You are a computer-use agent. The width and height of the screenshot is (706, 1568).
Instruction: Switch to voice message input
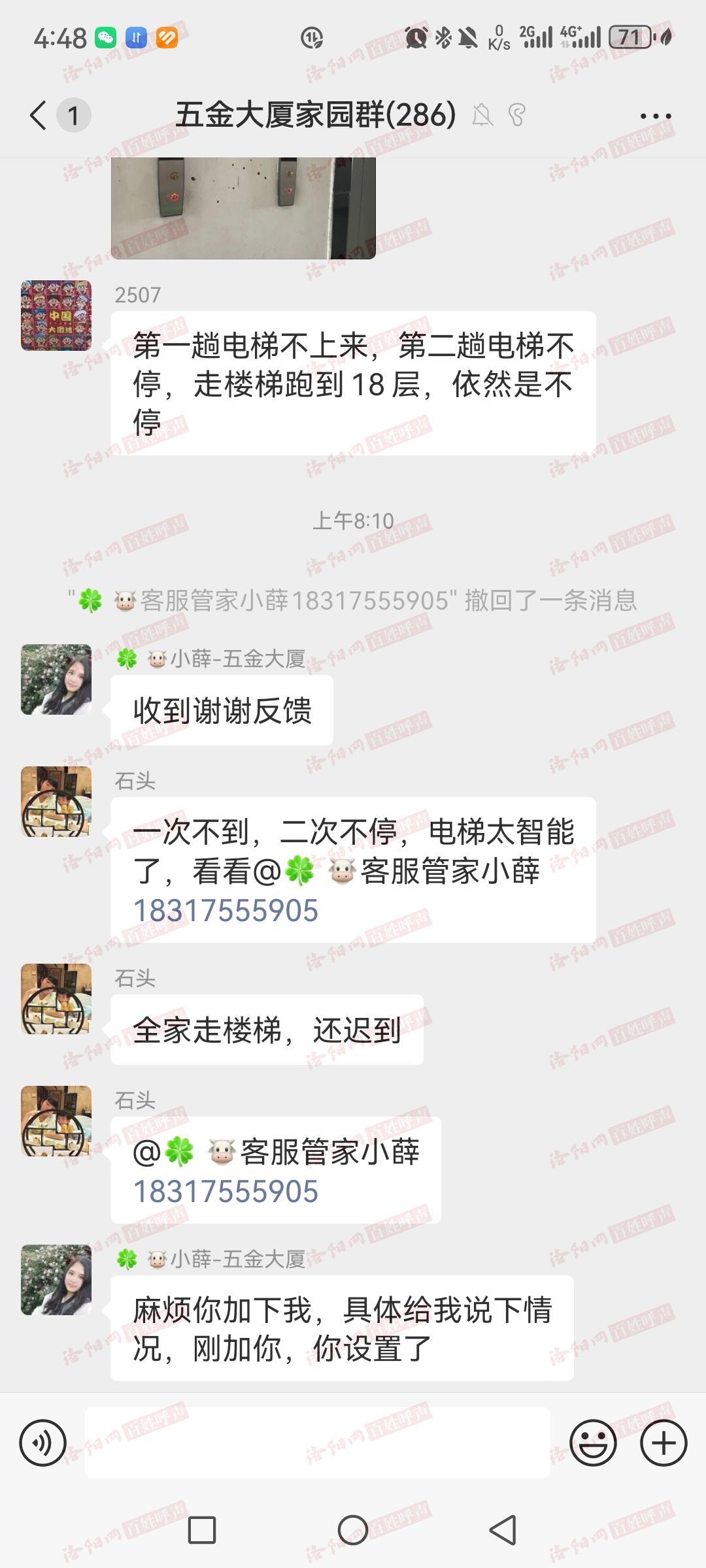[43, 1443]
